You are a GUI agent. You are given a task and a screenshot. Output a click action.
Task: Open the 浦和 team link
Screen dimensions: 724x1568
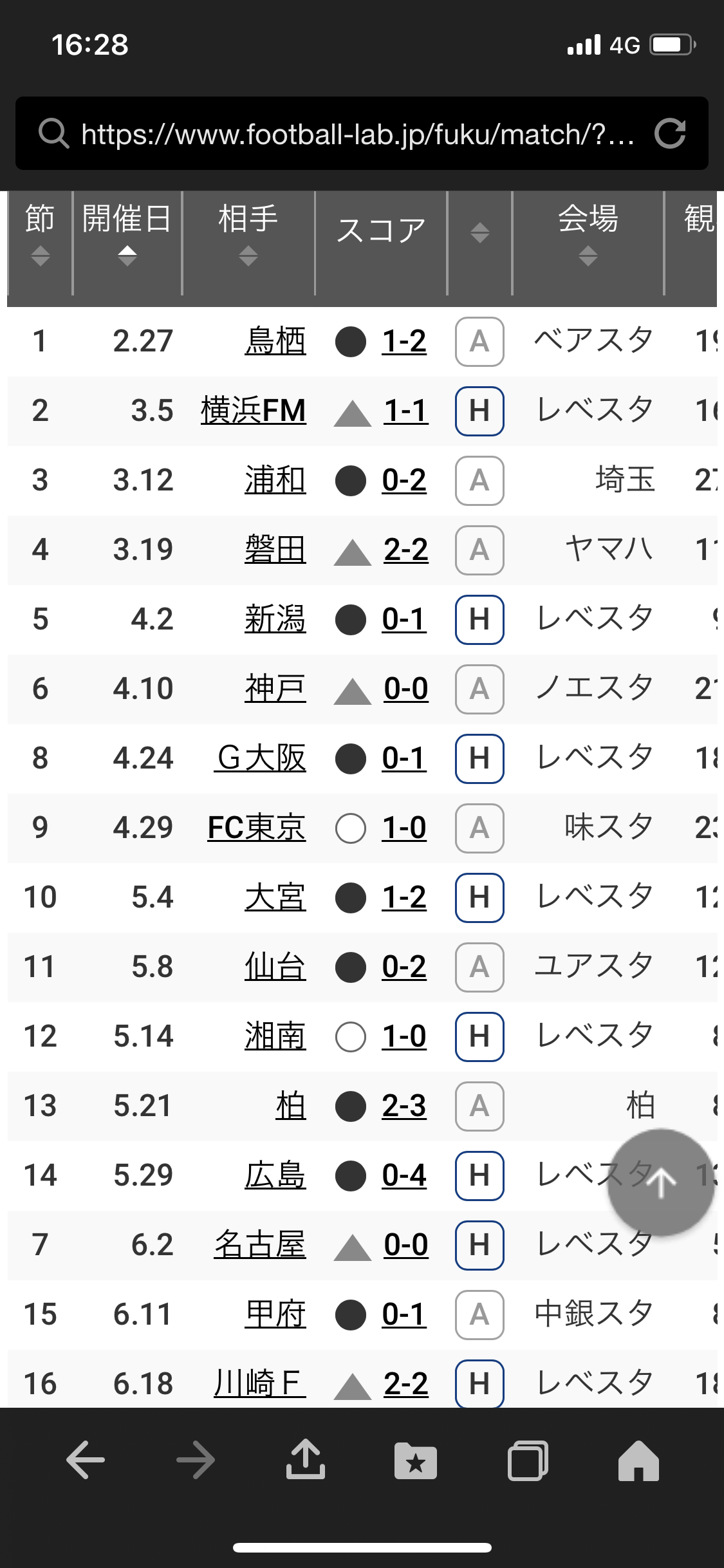tap(275, 480)
